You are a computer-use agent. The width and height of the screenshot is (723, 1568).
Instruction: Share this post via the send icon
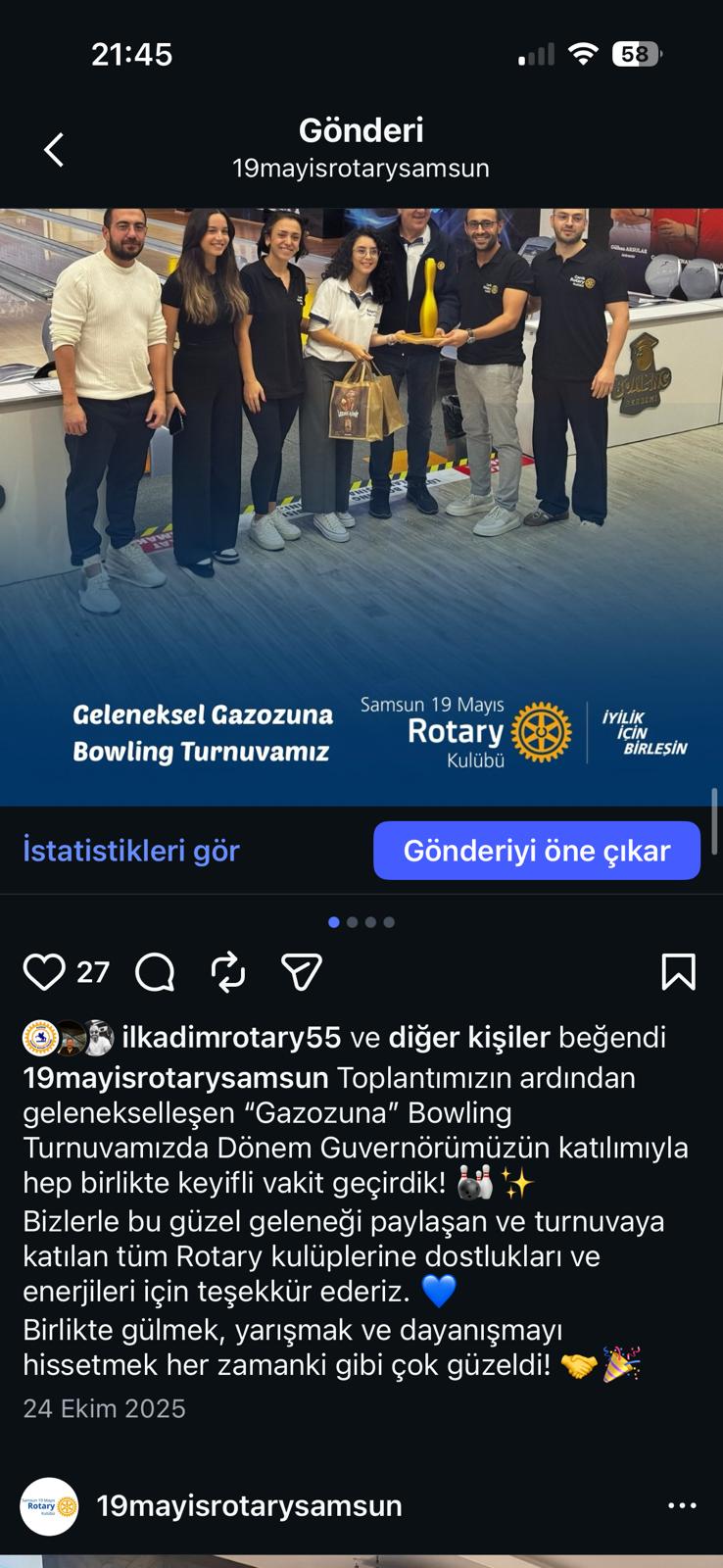(302, 972)
